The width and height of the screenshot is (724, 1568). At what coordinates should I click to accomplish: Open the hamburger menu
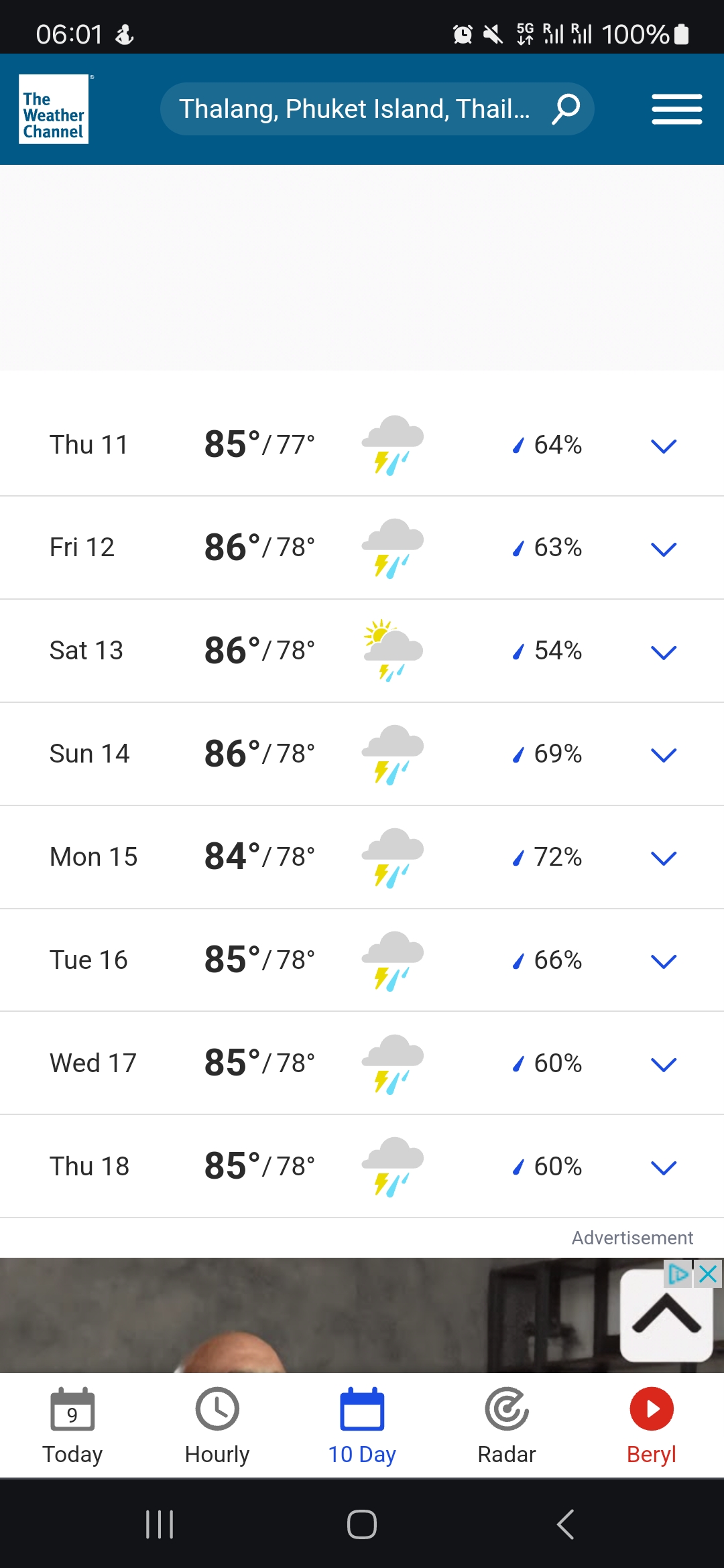click(x=676, y=109)
